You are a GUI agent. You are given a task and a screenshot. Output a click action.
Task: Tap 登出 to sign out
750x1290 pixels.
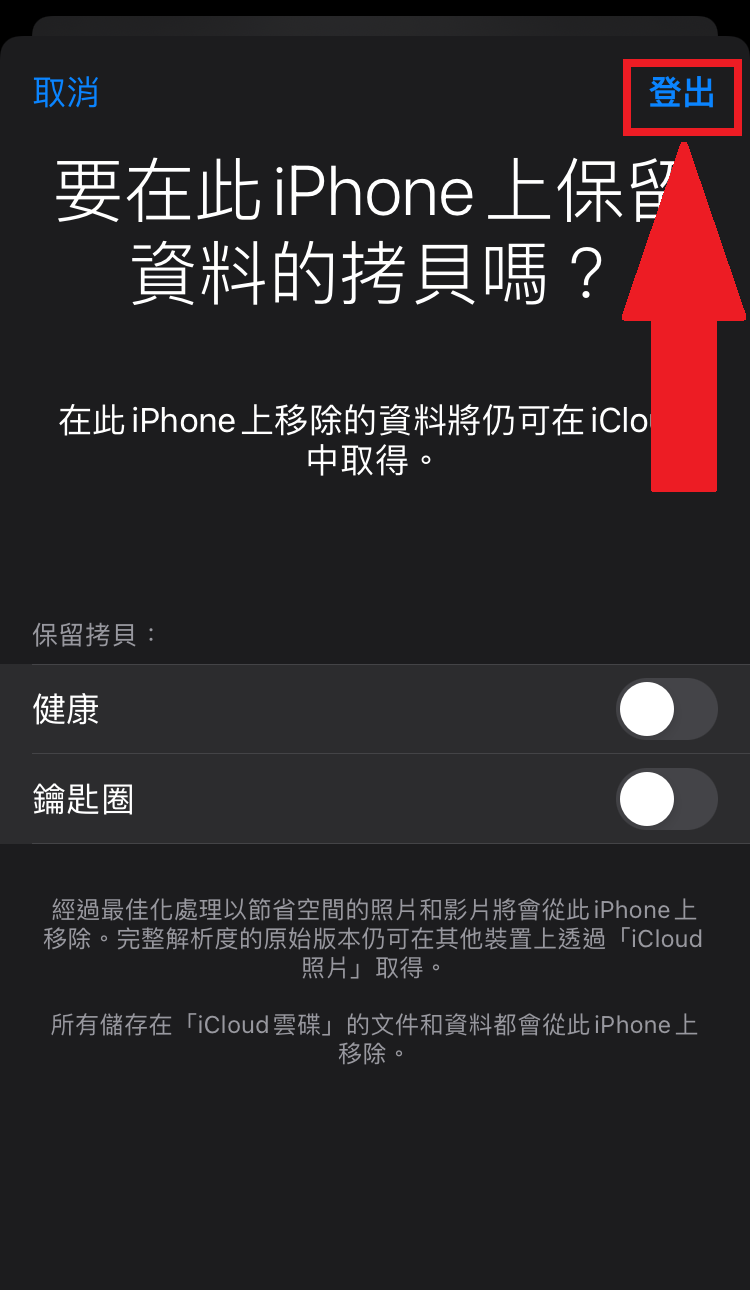point(682,93)
